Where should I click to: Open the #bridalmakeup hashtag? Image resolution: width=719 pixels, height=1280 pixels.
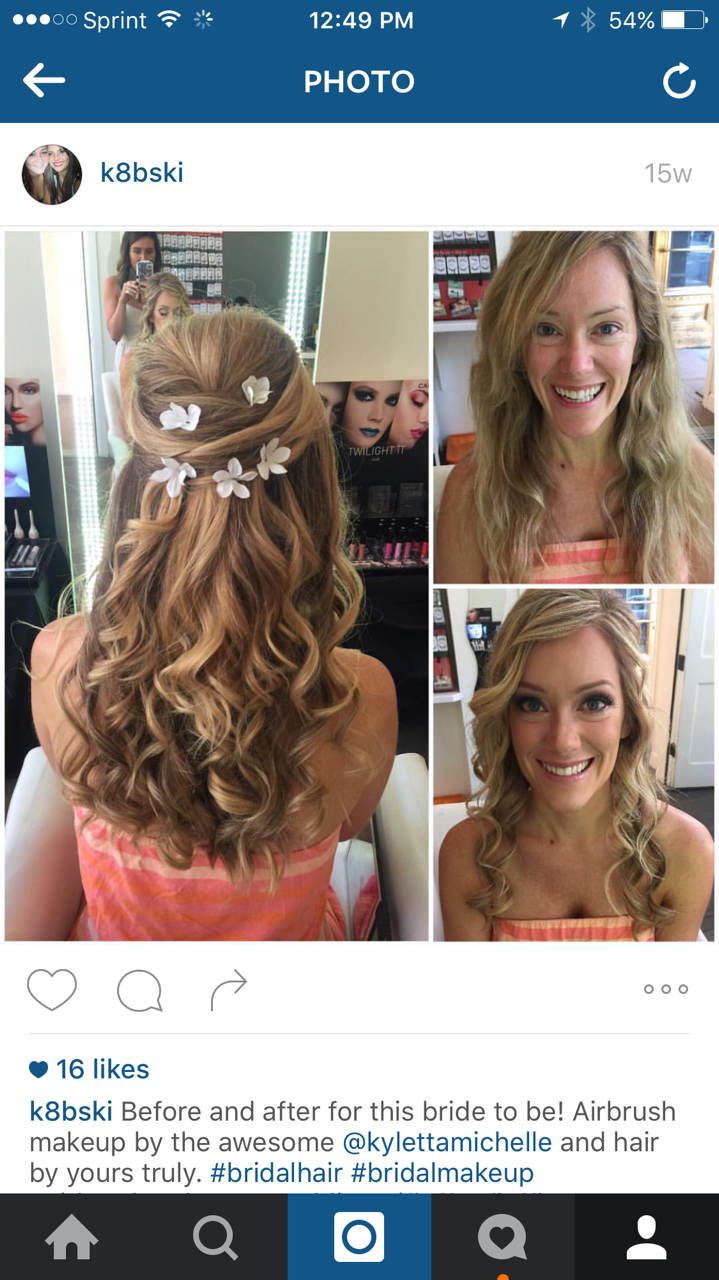442,1172
